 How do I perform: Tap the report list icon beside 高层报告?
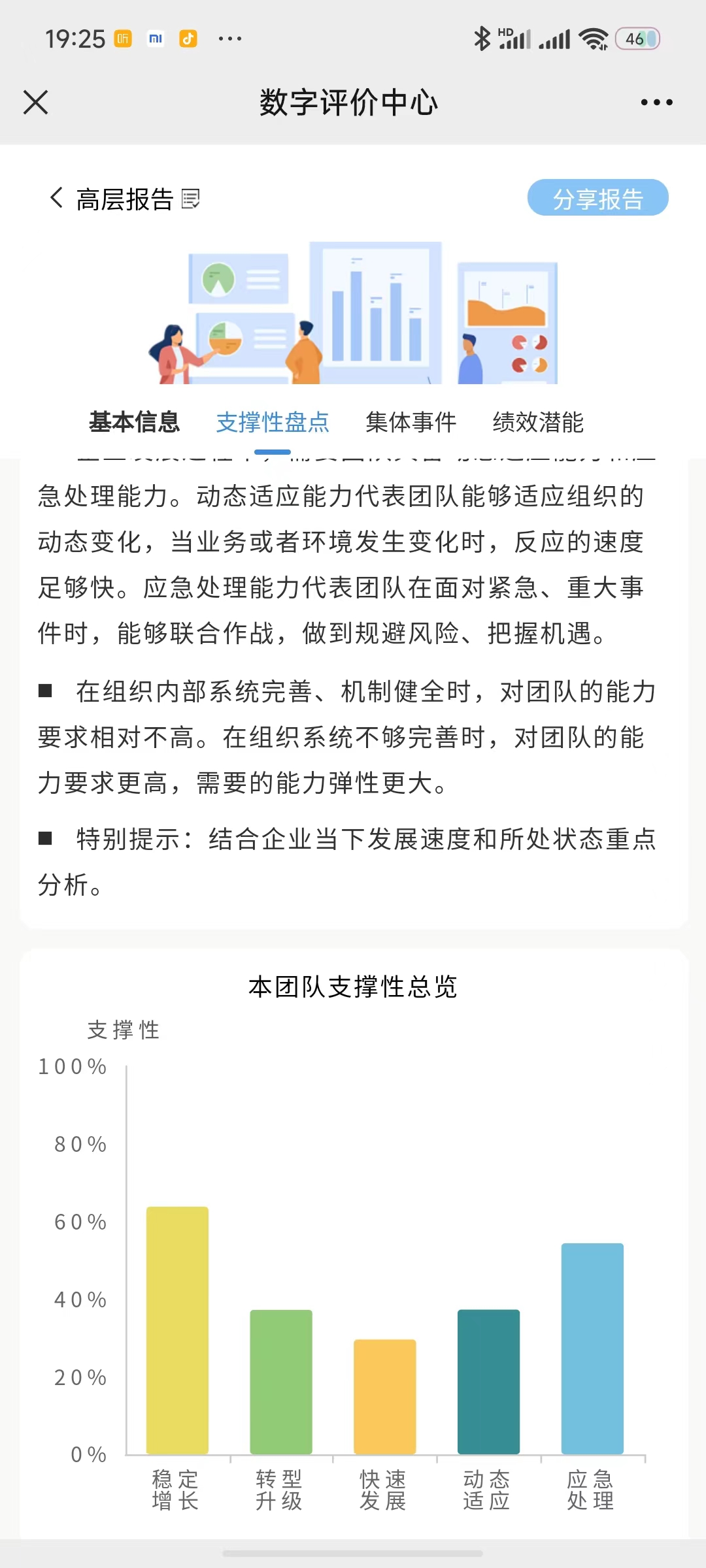tap(191, 199)
